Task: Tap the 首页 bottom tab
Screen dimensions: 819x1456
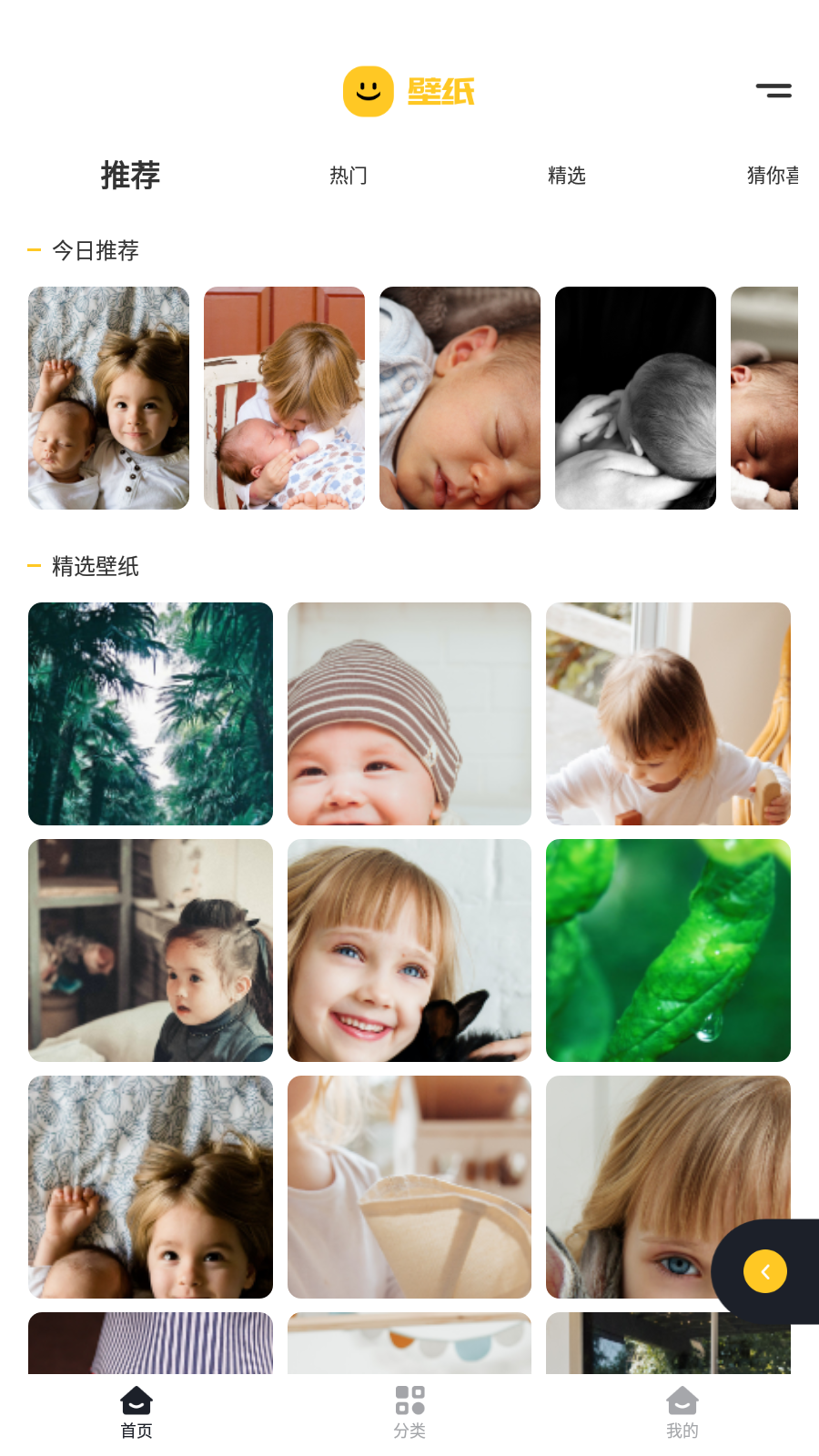Action: [x=136, y=1411]
